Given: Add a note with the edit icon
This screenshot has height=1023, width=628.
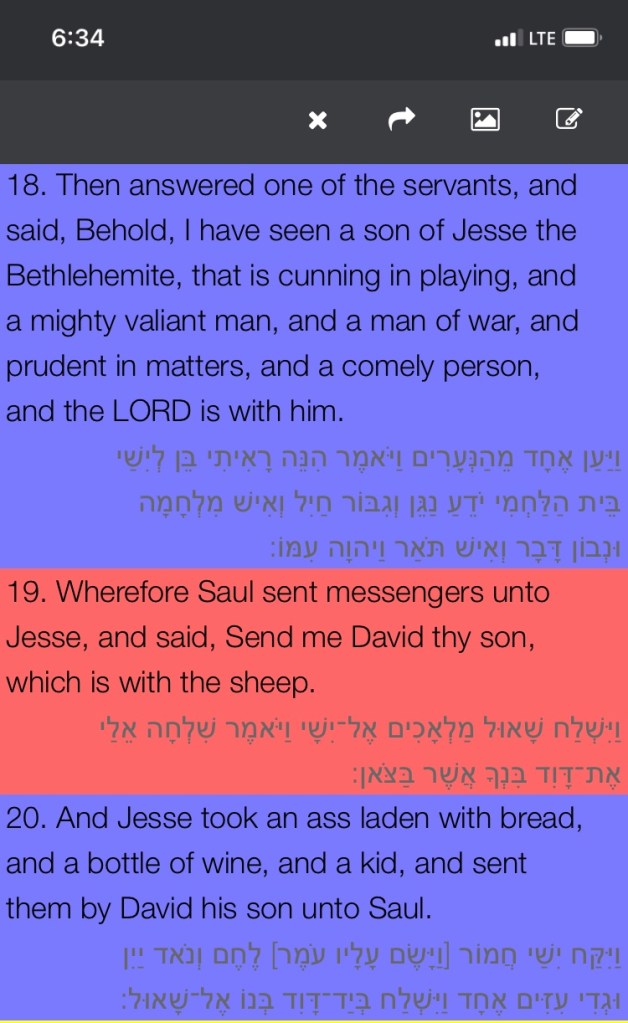Looking at the screenshot, I should pyautogui.click(x=568, y=120).
